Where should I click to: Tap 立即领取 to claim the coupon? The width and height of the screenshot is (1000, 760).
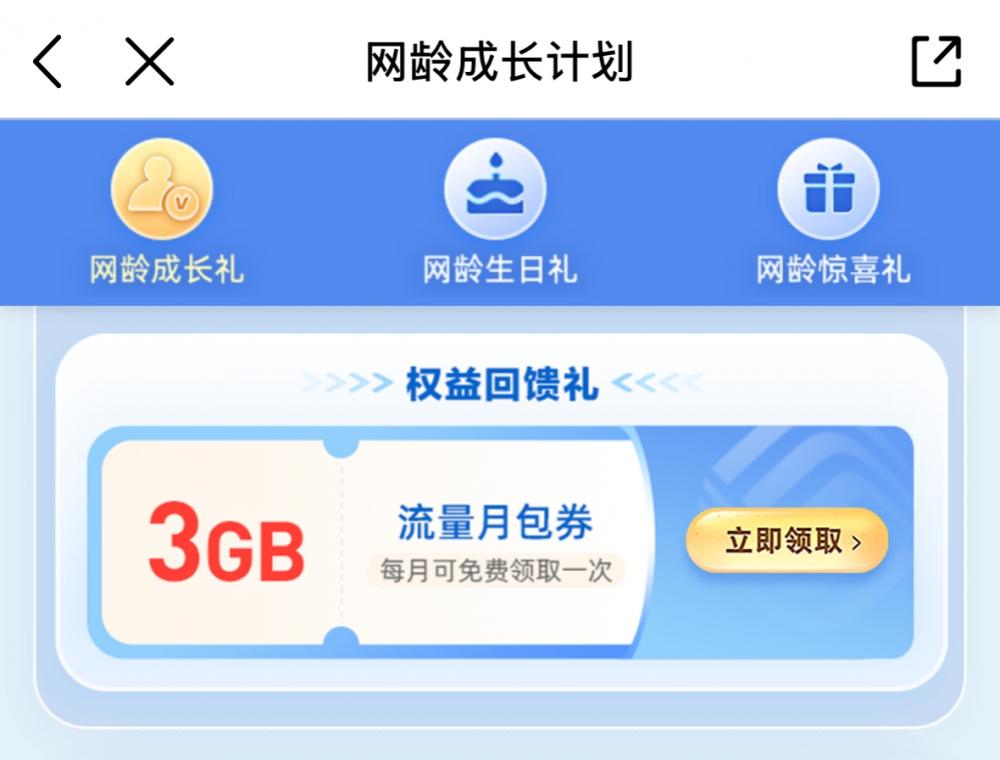(787, 541)
